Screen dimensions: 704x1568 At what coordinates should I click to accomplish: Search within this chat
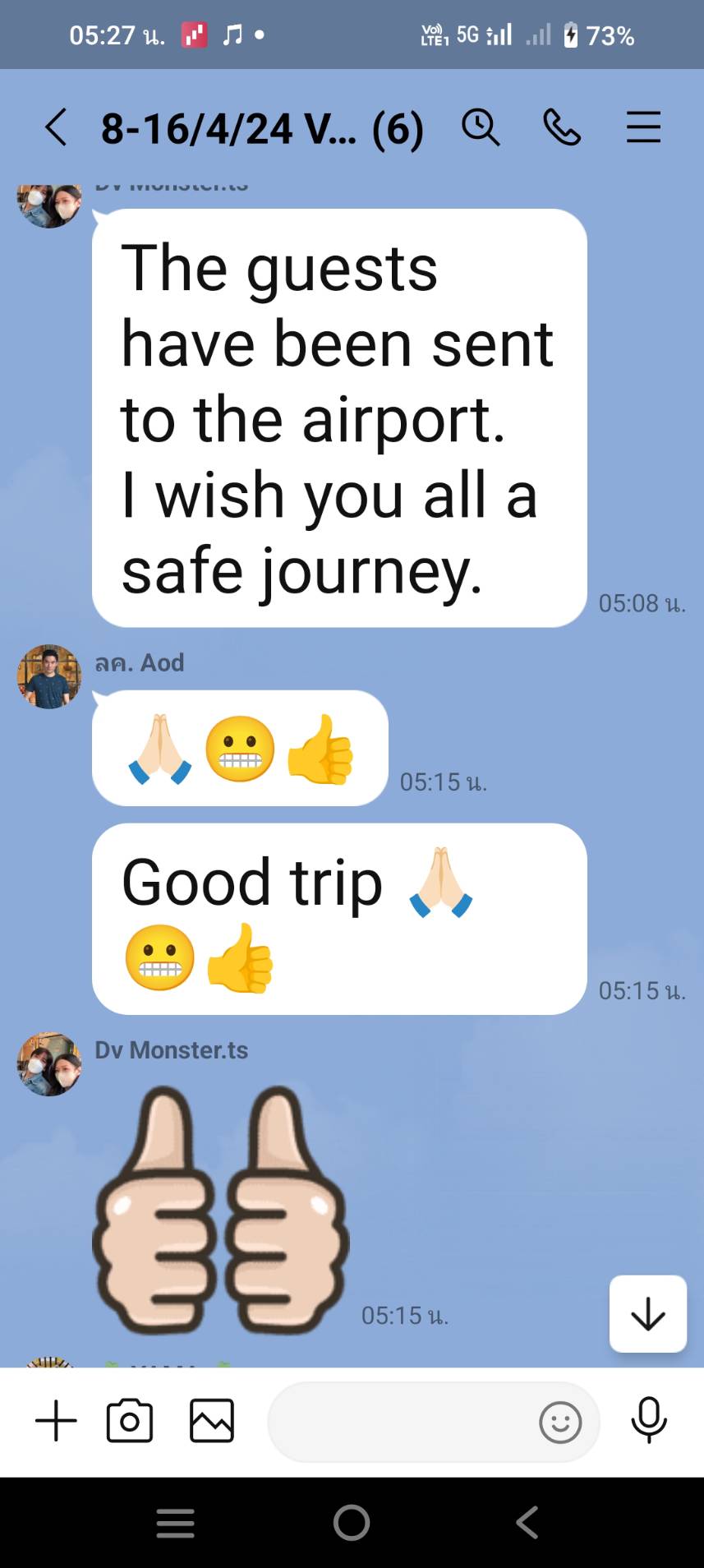click(x=481, y=128)
